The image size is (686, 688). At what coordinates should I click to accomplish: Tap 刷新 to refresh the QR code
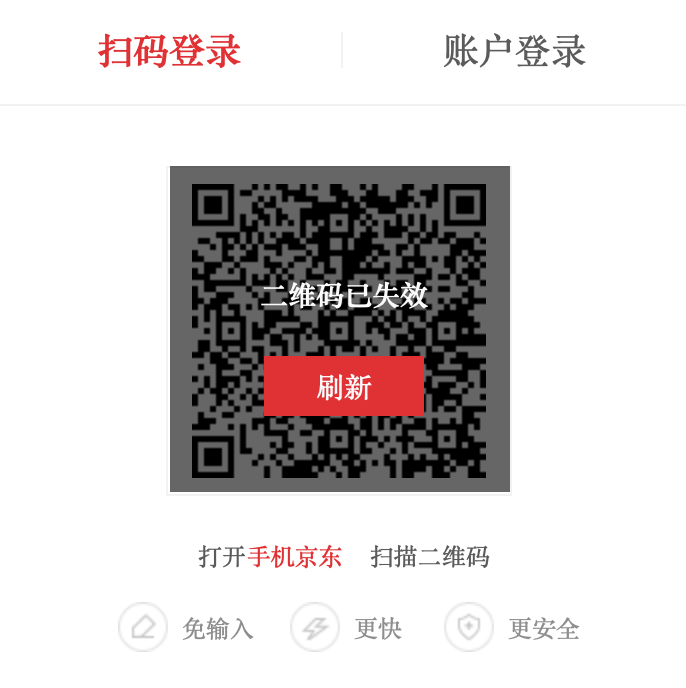(343, 386)
